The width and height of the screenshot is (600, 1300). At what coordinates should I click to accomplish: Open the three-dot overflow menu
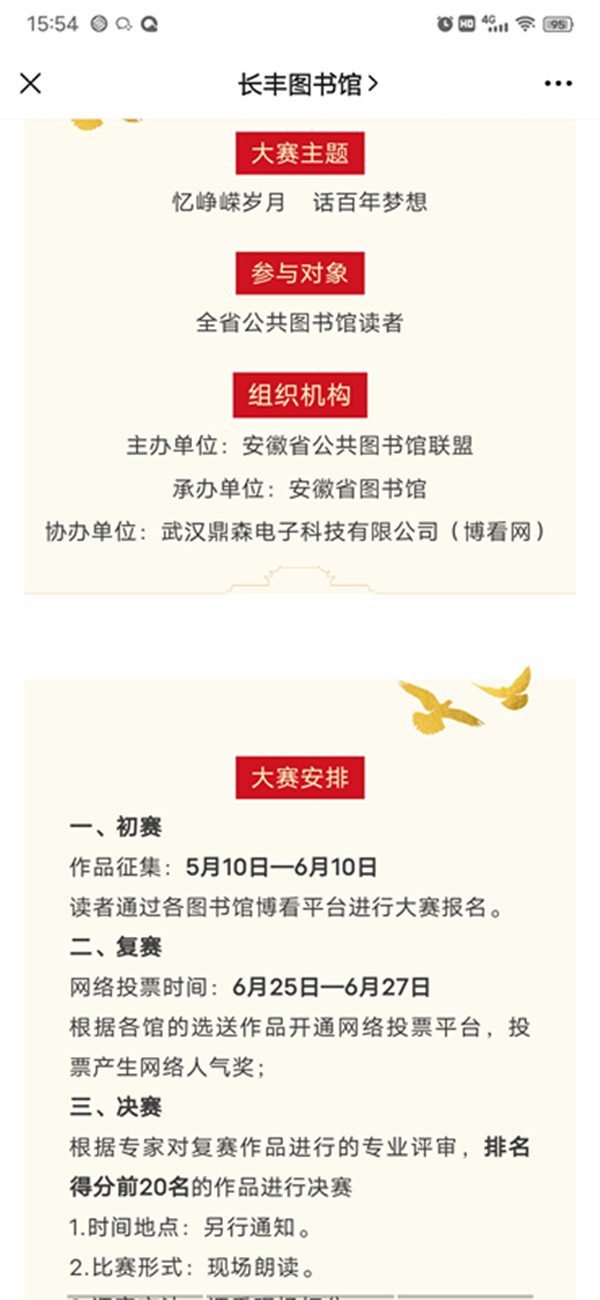click(558, 84)
